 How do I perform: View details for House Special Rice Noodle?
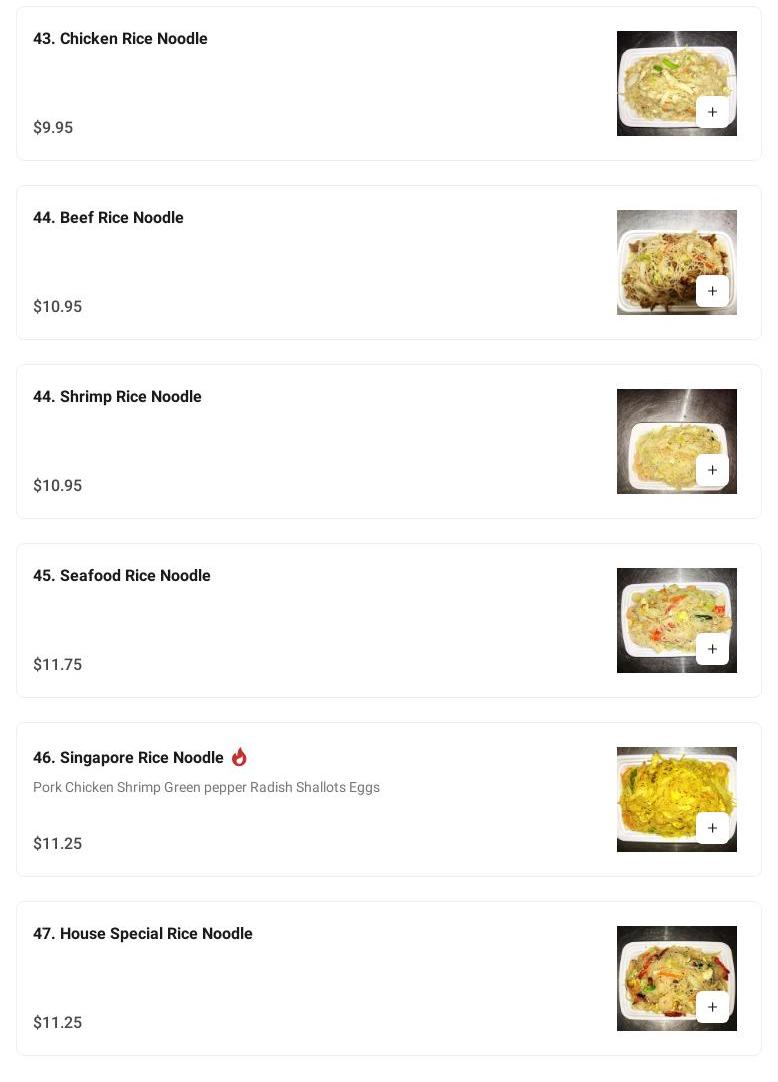point(142,934)
